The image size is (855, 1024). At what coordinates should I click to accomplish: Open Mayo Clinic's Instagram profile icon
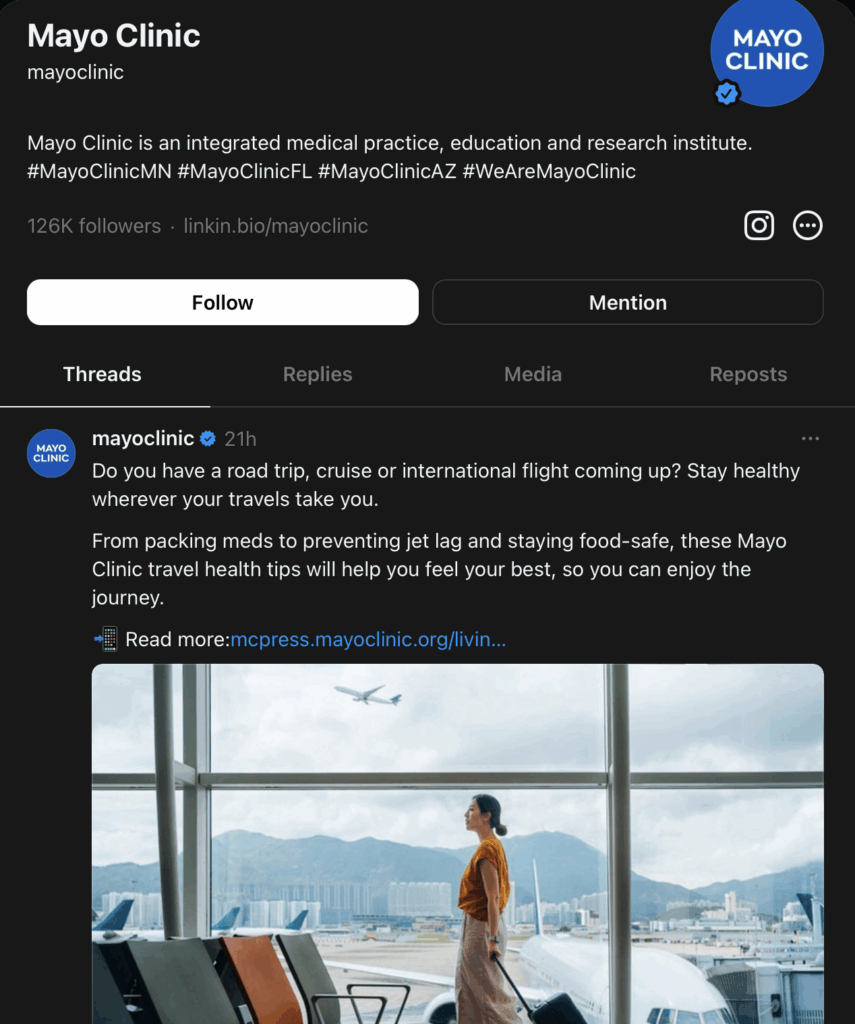tap(759, 225)
